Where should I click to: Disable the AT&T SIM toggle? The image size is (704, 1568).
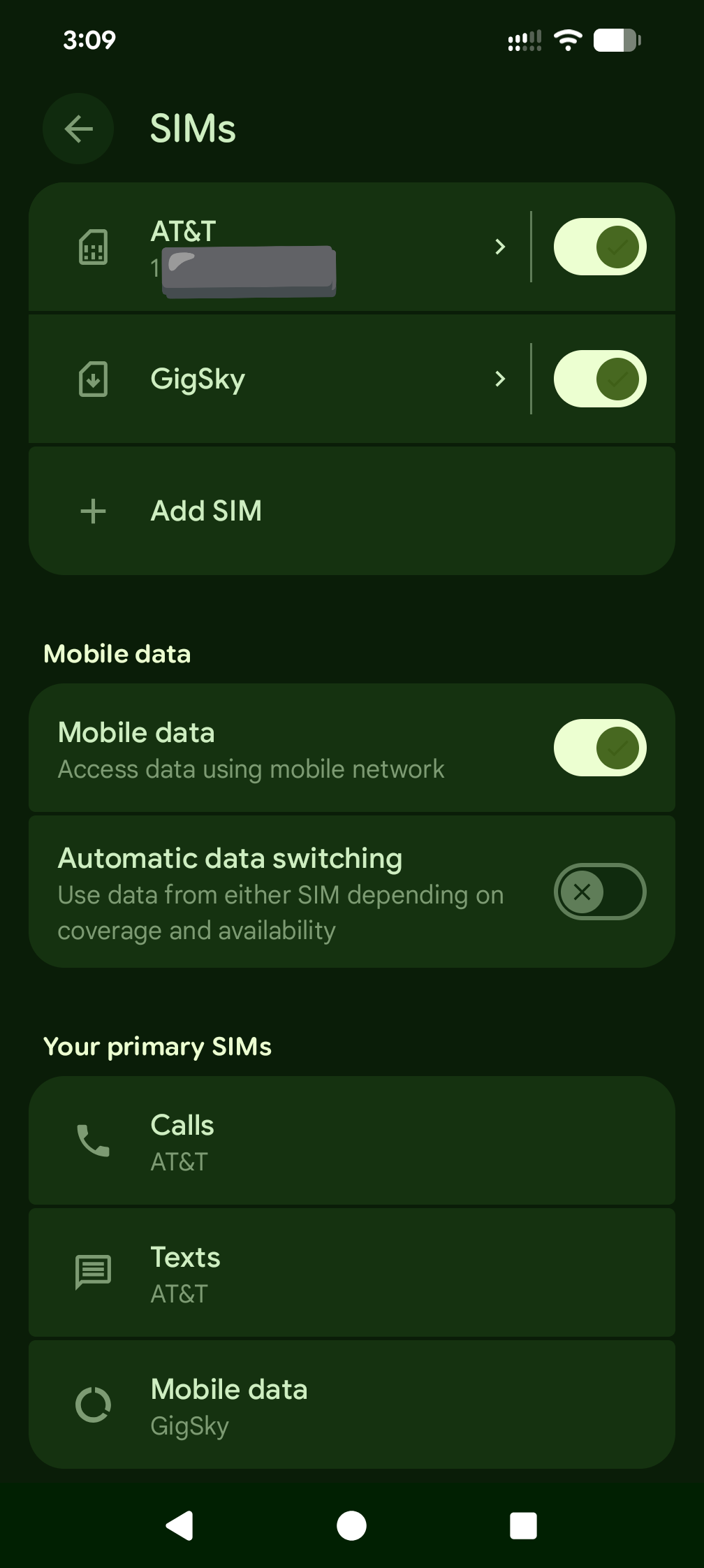coord(600,247)
